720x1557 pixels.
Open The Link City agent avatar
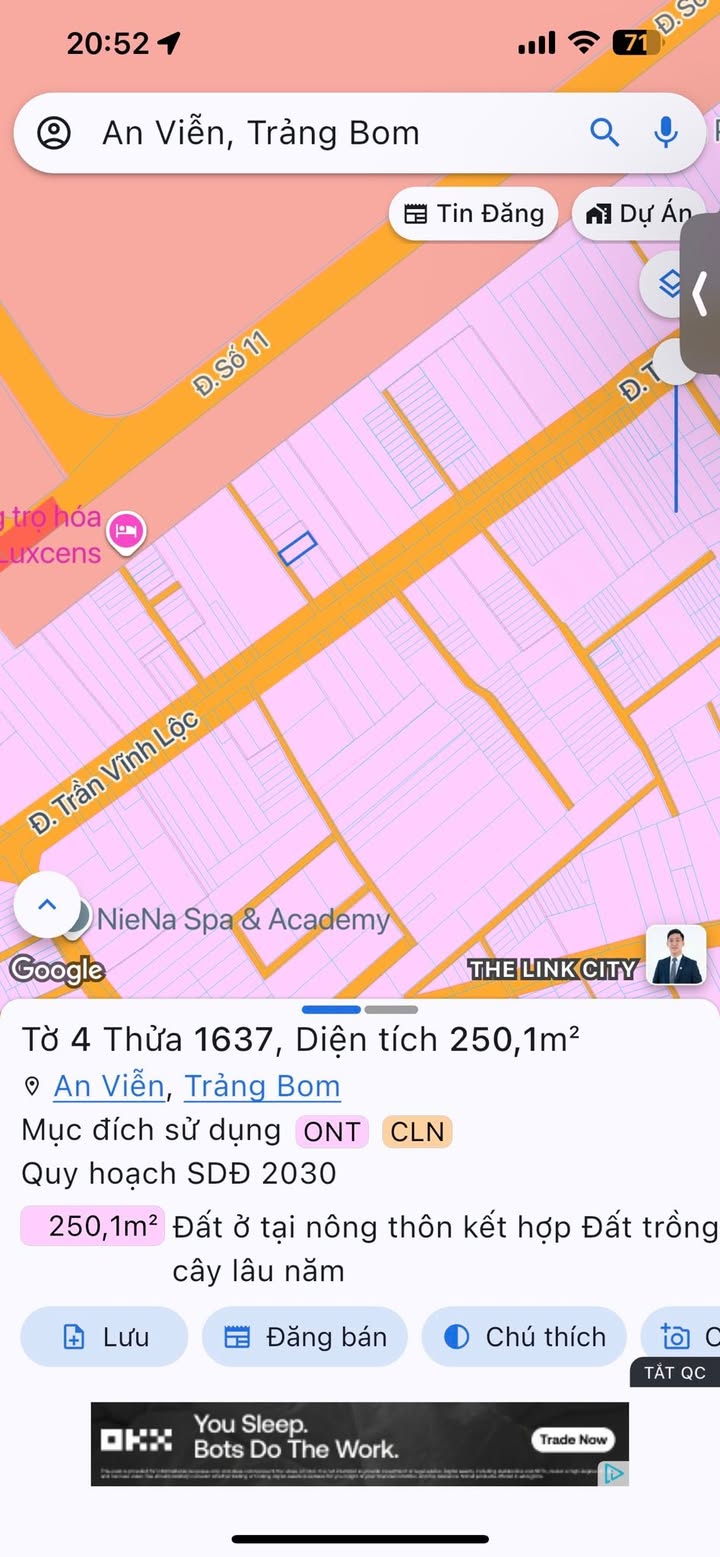(x=676, y=955)
